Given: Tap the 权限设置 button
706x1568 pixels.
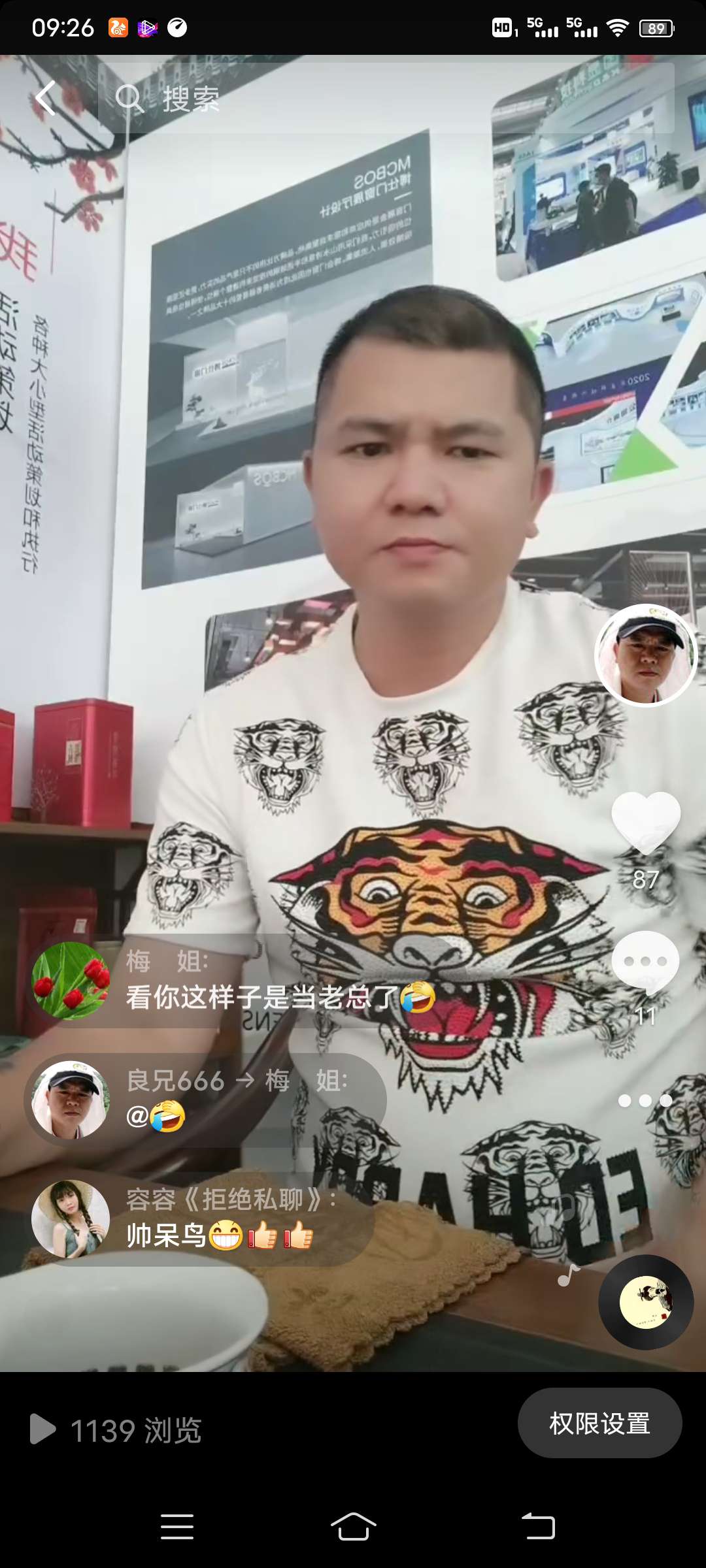Looking at the screenshot, I should pyautogui.click(x=599, y=1423).
